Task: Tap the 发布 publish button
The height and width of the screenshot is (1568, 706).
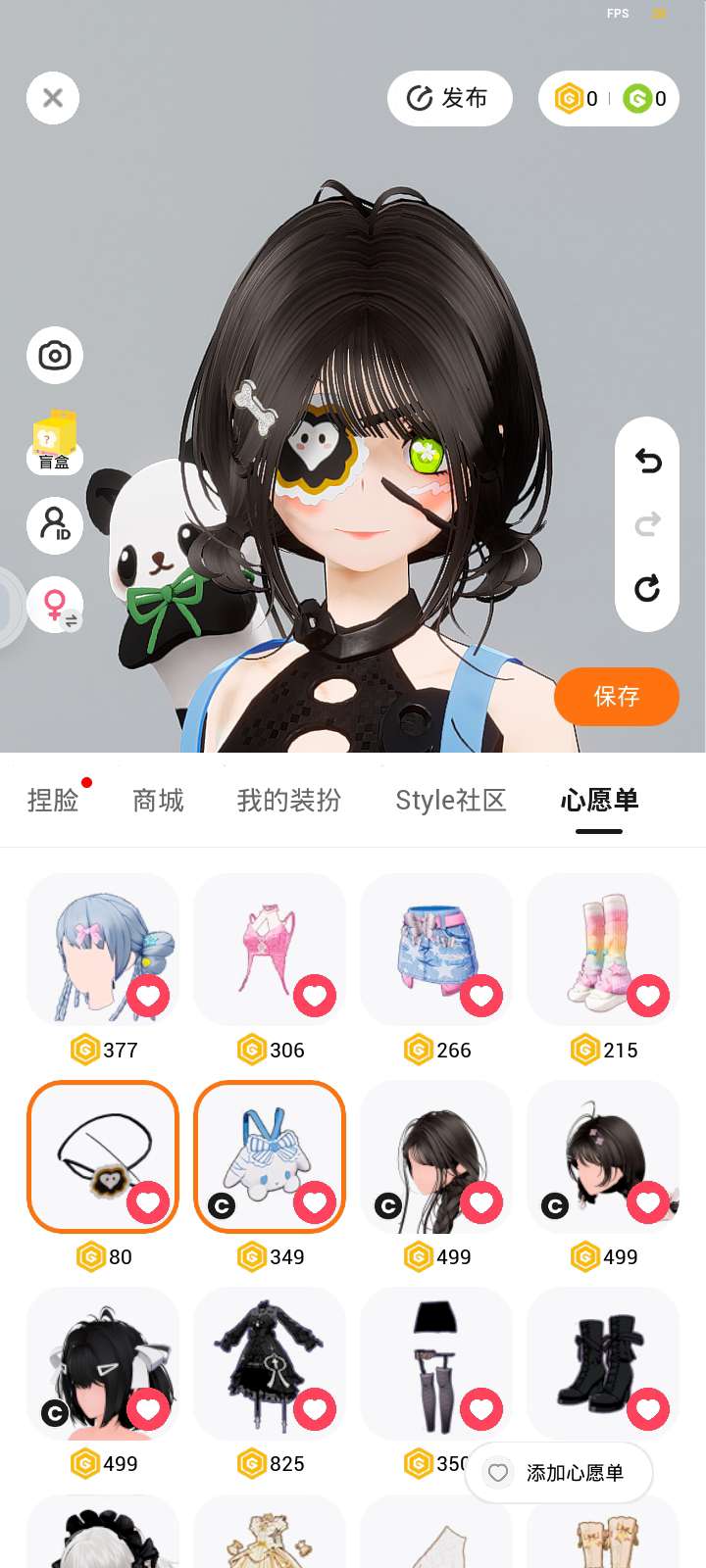Action: tap(449, 98)
